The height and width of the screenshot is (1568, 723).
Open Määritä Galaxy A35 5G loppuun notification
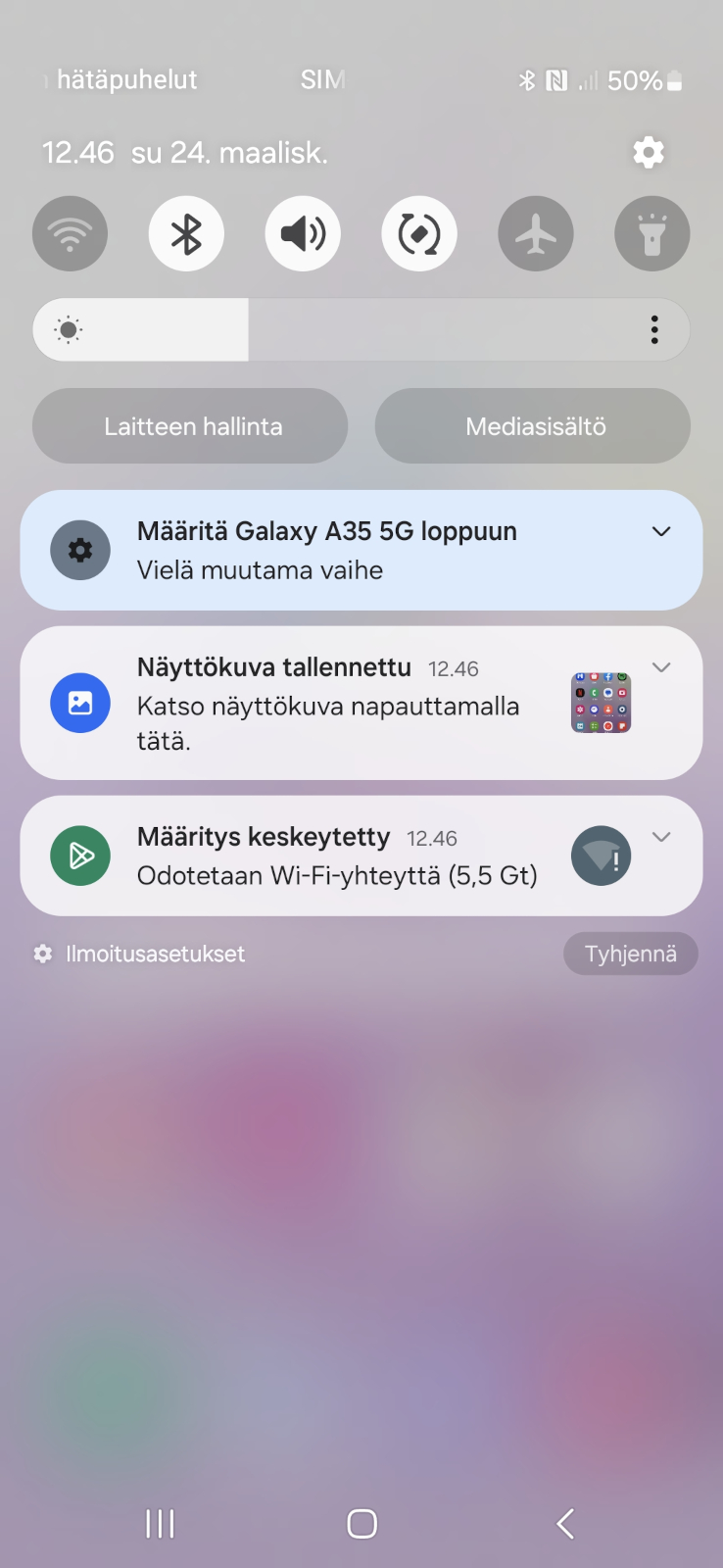361,550
